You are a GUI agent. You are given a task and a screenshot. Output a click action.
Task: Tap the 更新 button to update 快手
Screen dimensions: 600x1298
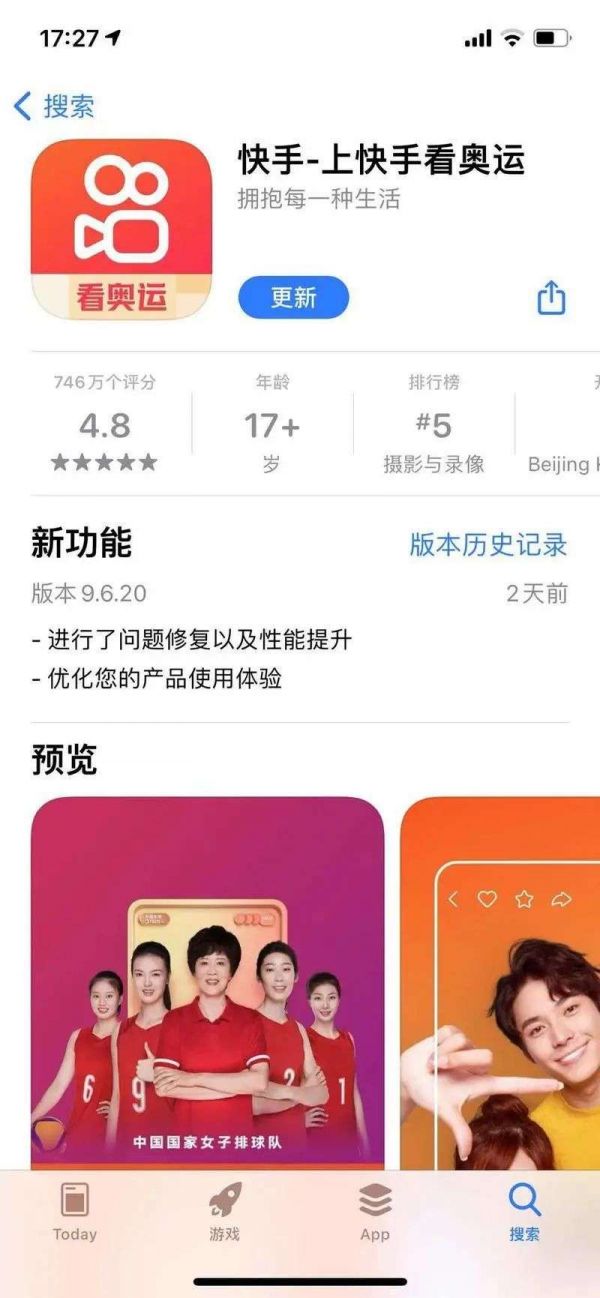click(293, 298)
